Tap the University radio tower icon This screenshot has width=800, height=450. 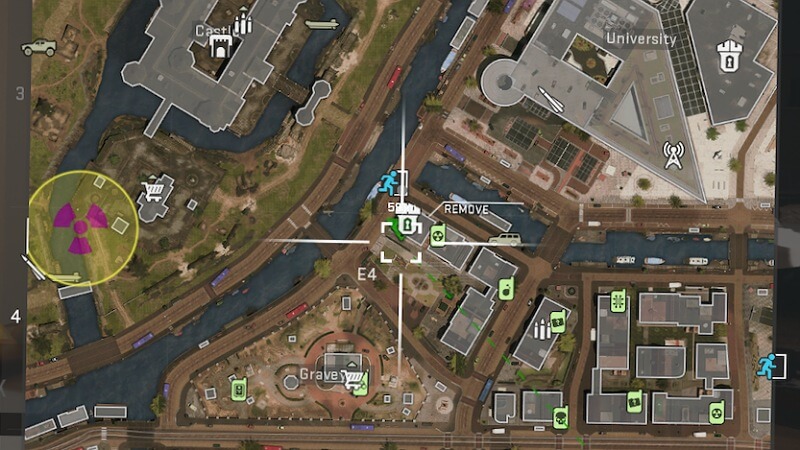674,153
